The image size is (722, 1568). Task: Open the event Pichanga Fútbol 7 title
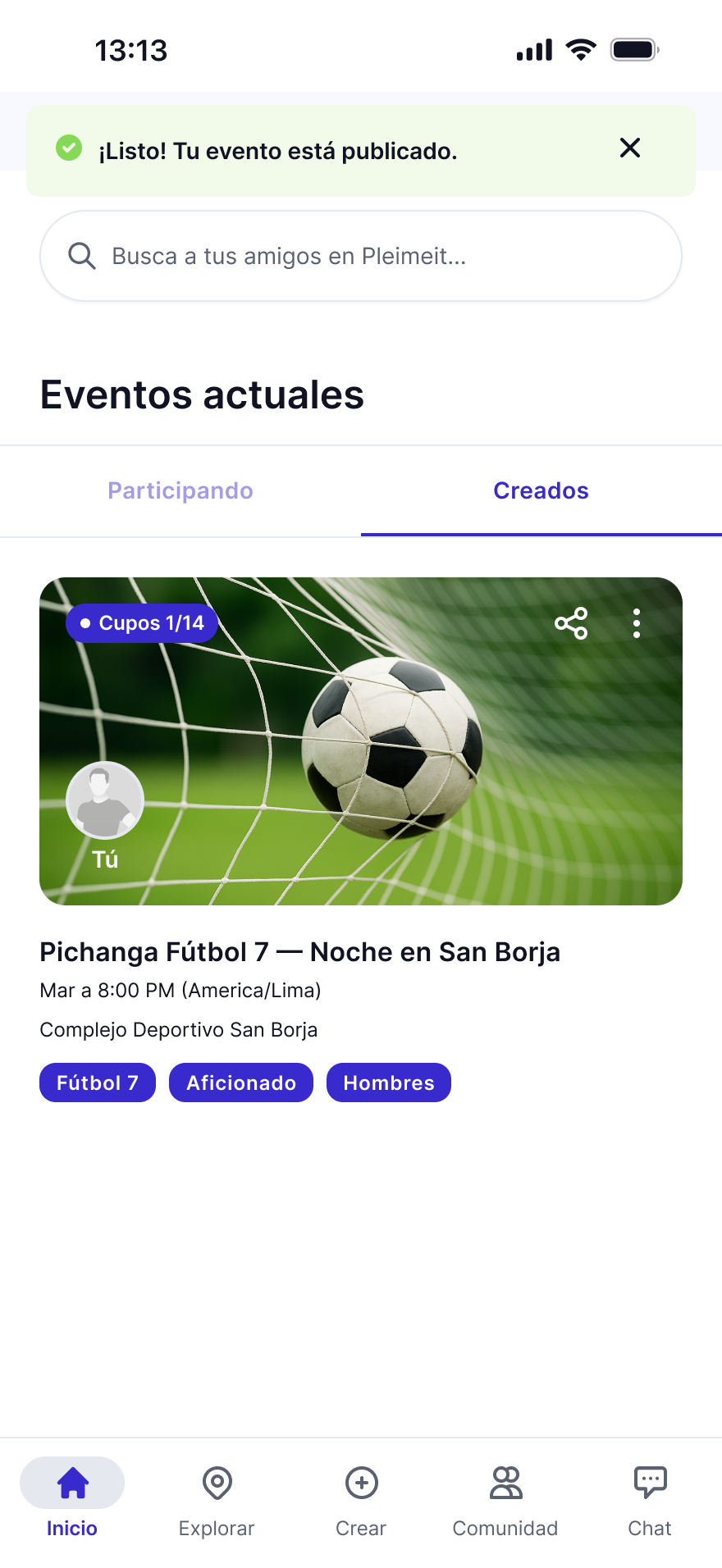(299, 951)
